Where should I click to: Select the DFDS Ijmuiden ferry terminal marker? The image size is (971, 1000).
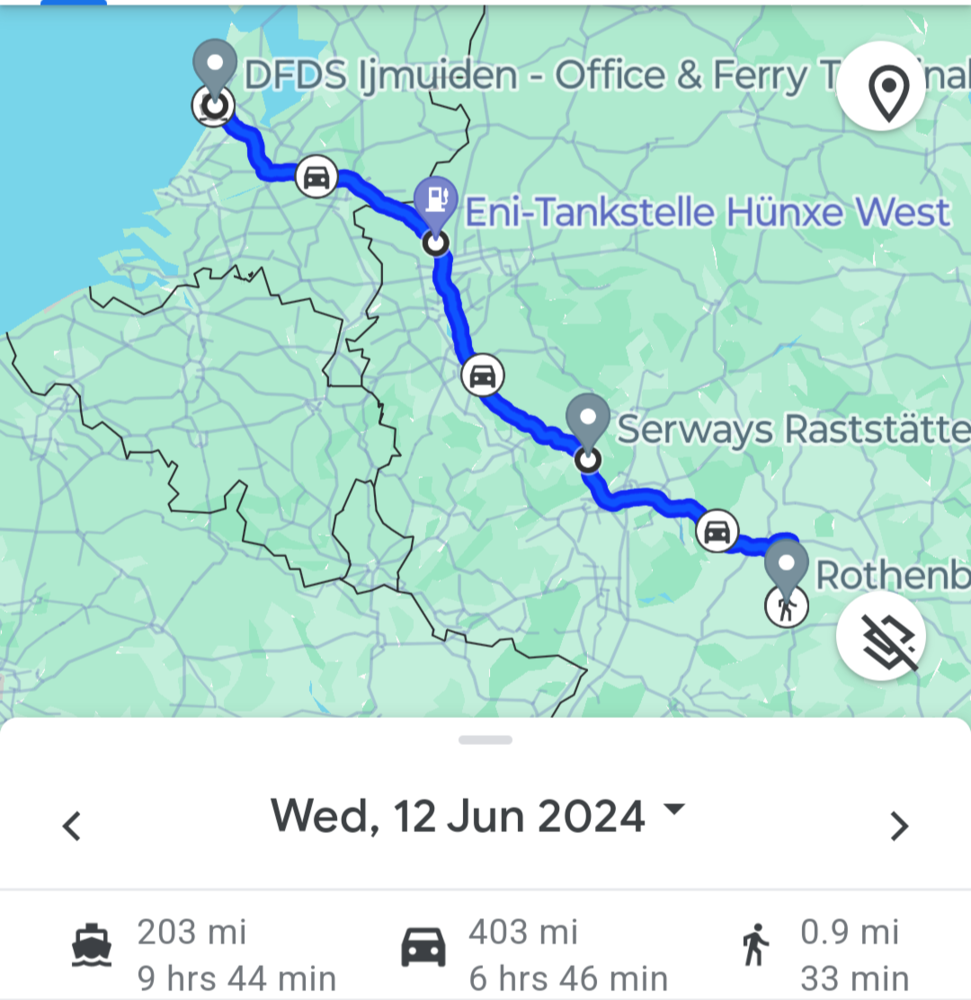tap(213, 67)
